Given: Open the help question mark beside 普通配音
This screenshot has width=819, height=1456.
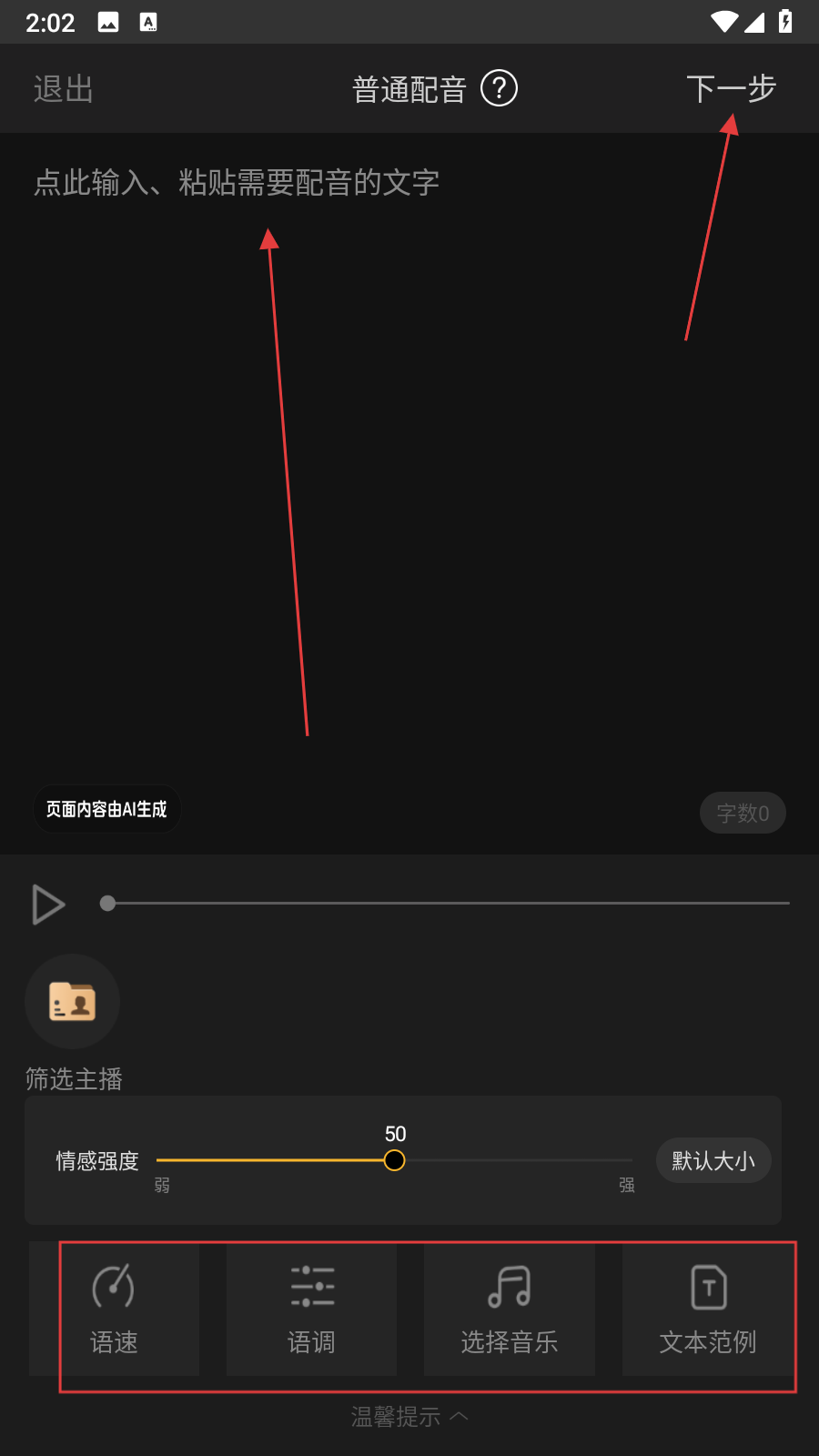Looking at the screenshot, I should (499, 88).
